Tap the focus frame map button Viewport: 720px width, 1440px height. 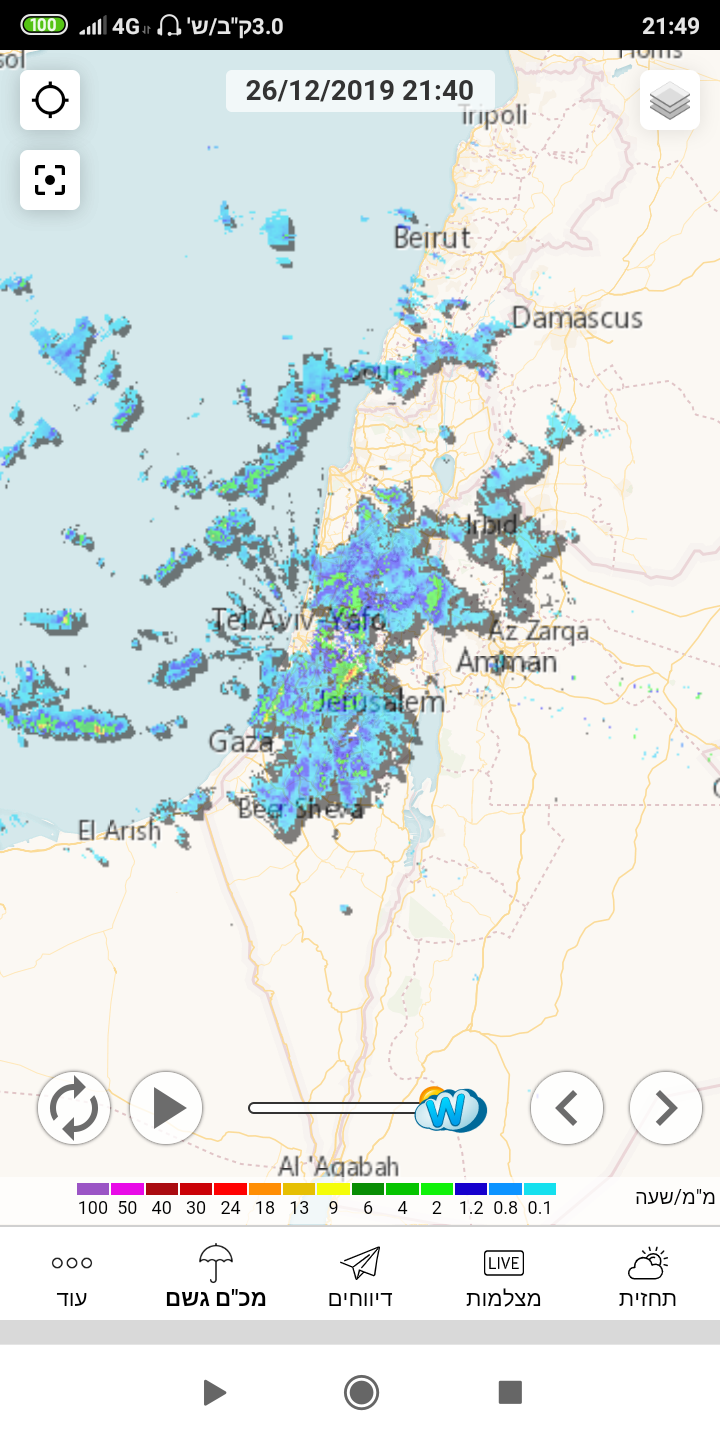[x=50, y=180]
